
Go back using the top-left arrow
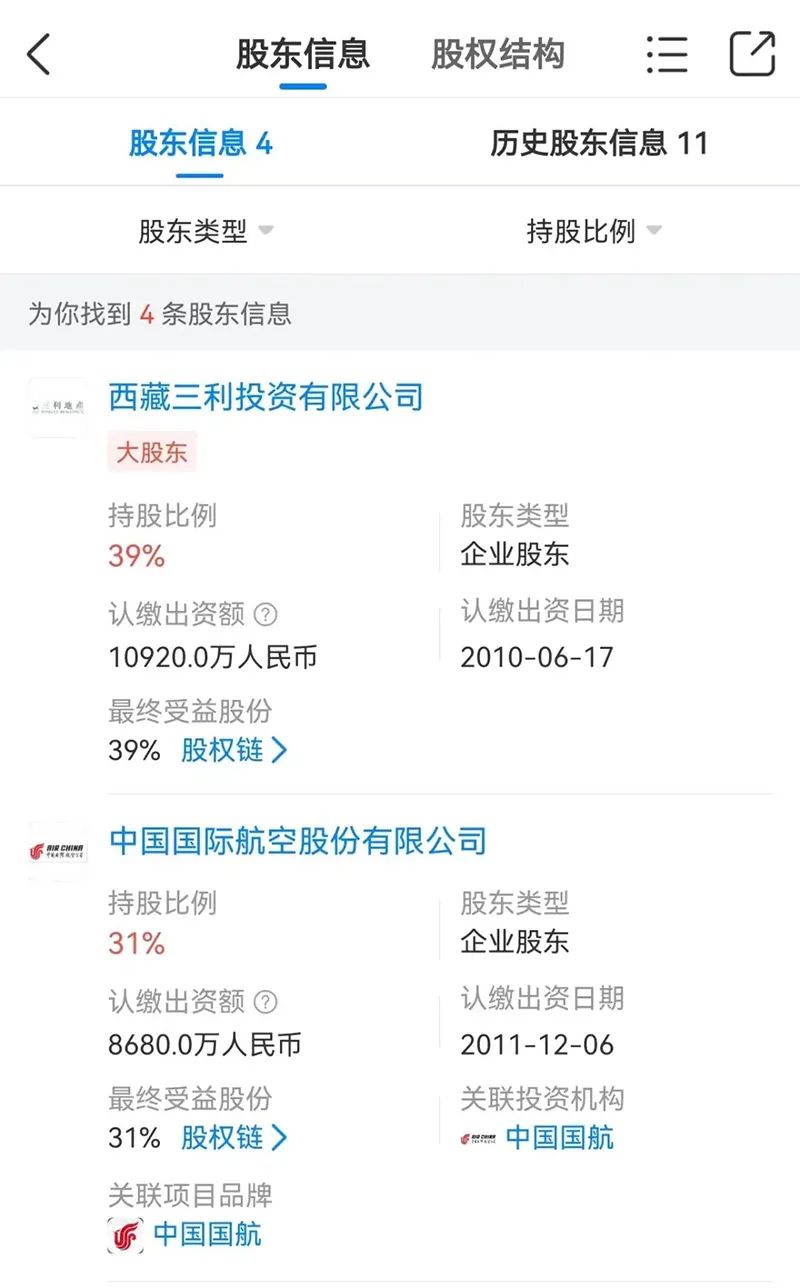(x=38, y=54)
